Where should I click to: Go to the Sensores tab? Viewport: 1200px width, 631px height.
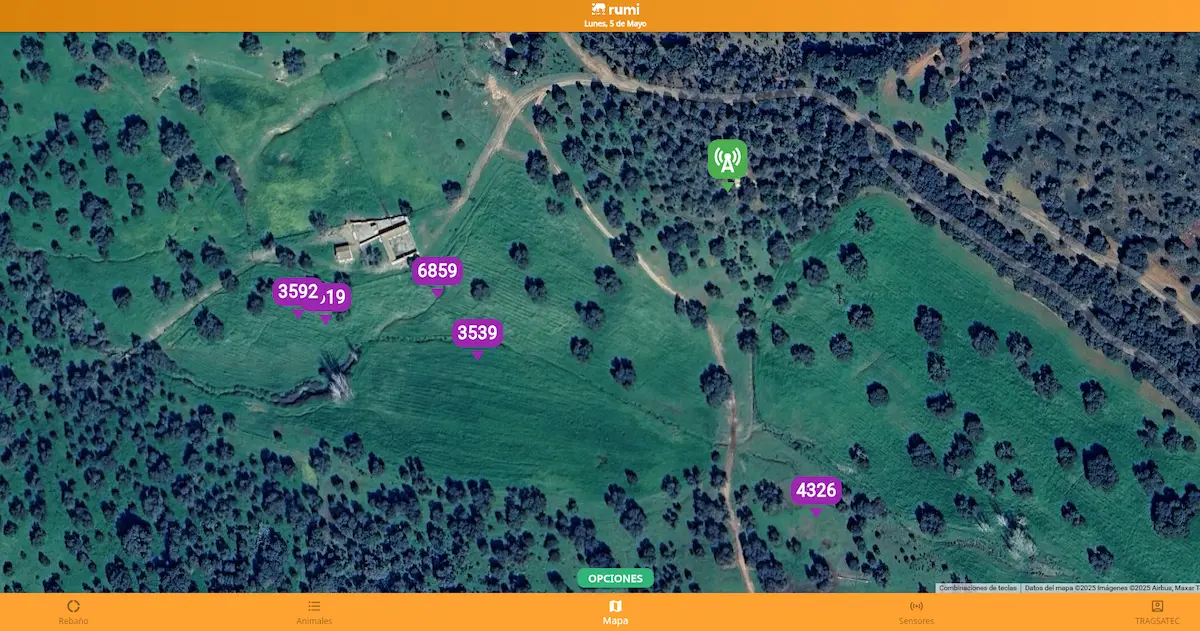coord(916,612)
